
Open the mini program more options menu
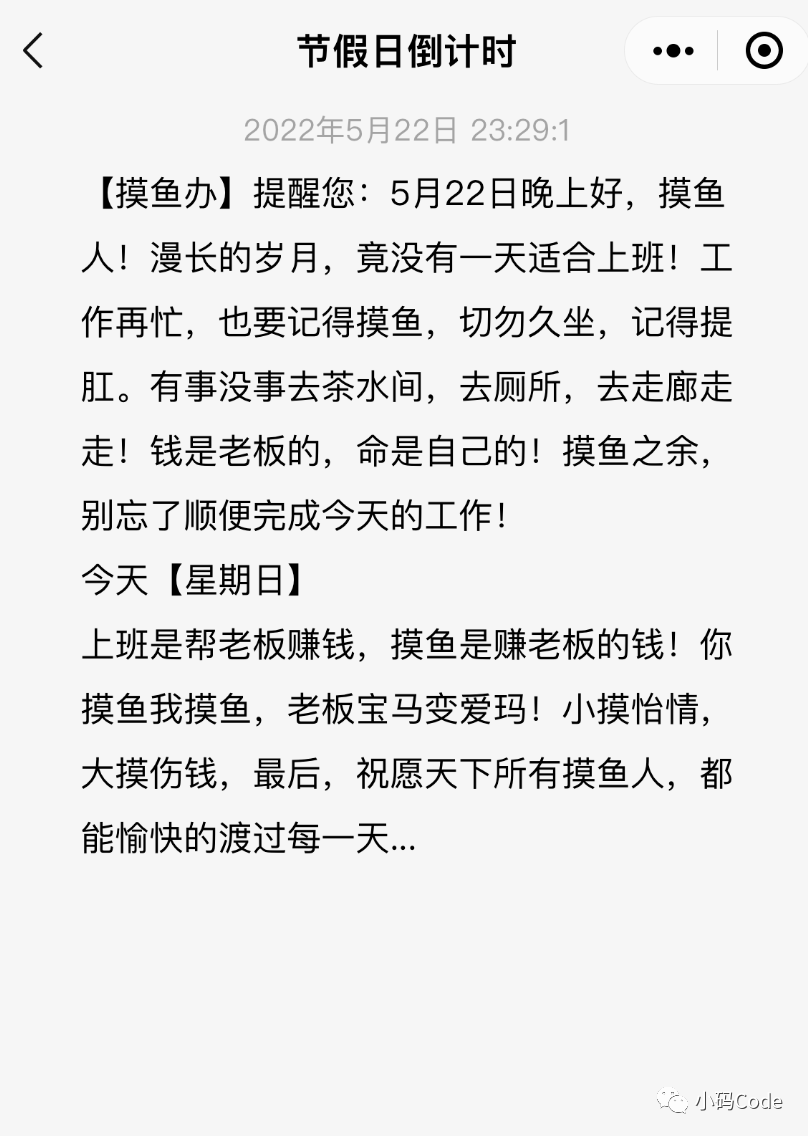point(673,50)
